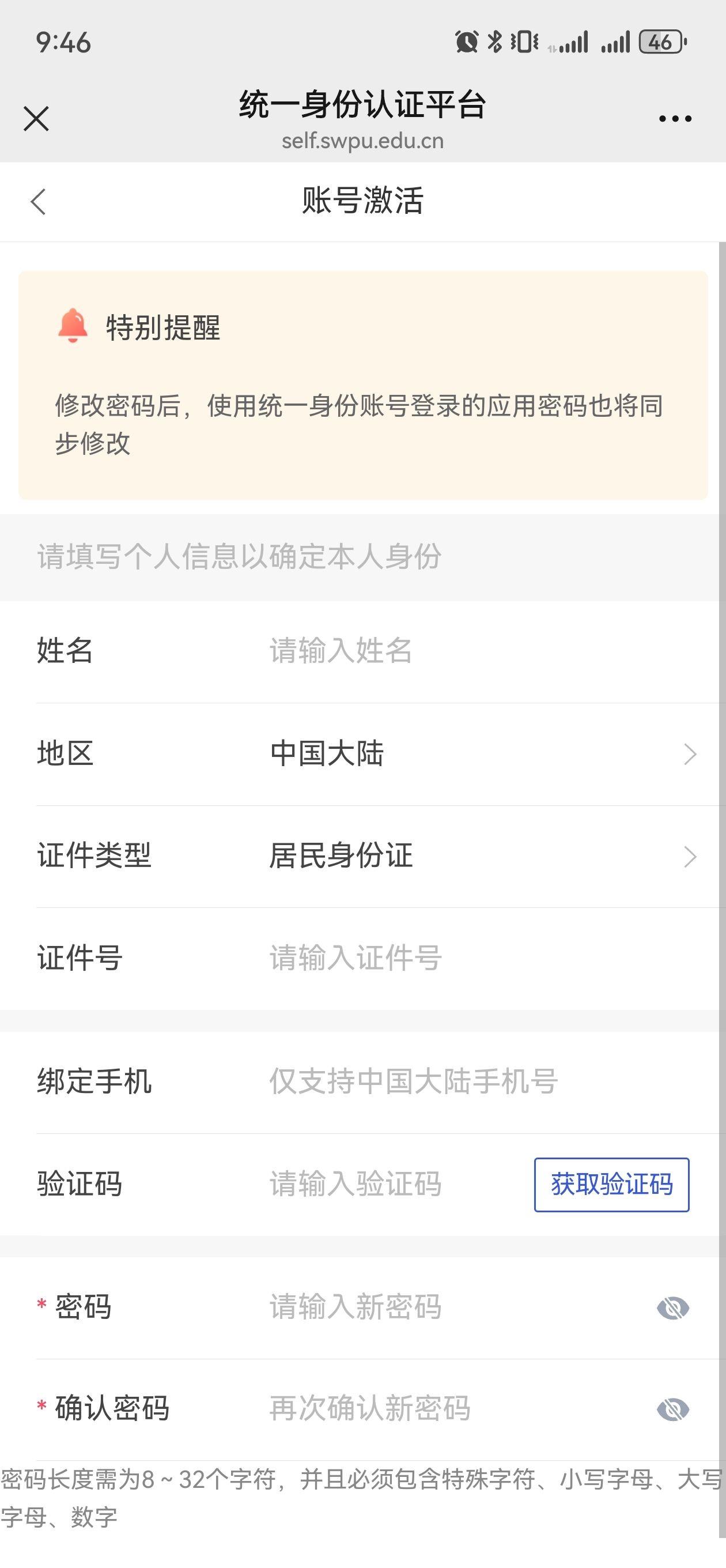
Task: Go back from the 账号激活 page
Action: (x=39, y=202)
